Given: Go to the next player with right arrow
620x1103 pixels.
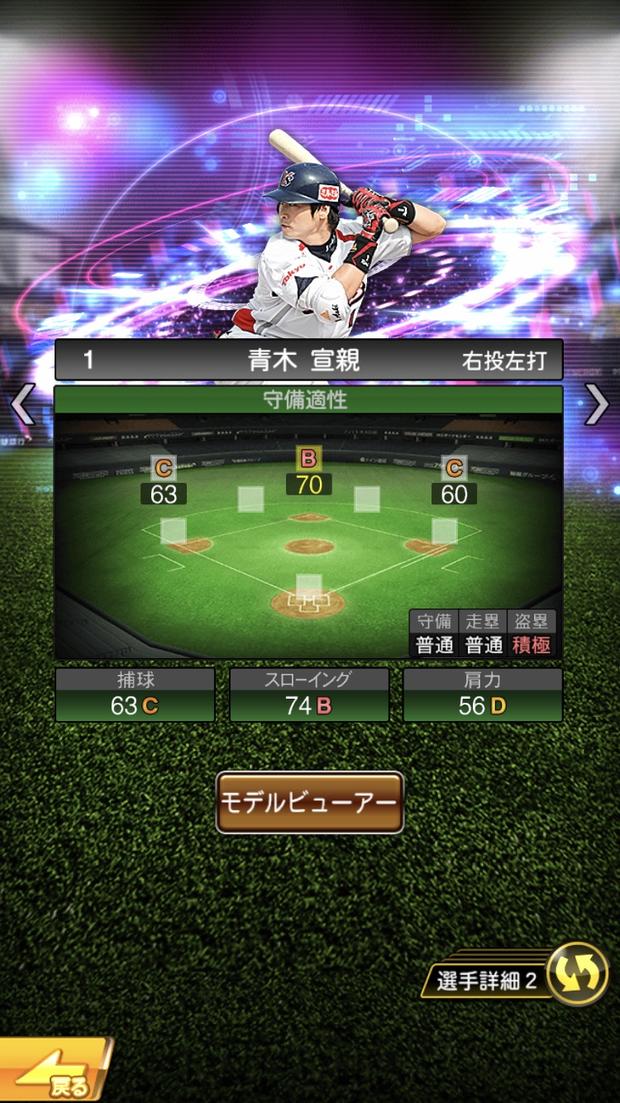Looking at the screenshot, I should click(x=597, y=404).
